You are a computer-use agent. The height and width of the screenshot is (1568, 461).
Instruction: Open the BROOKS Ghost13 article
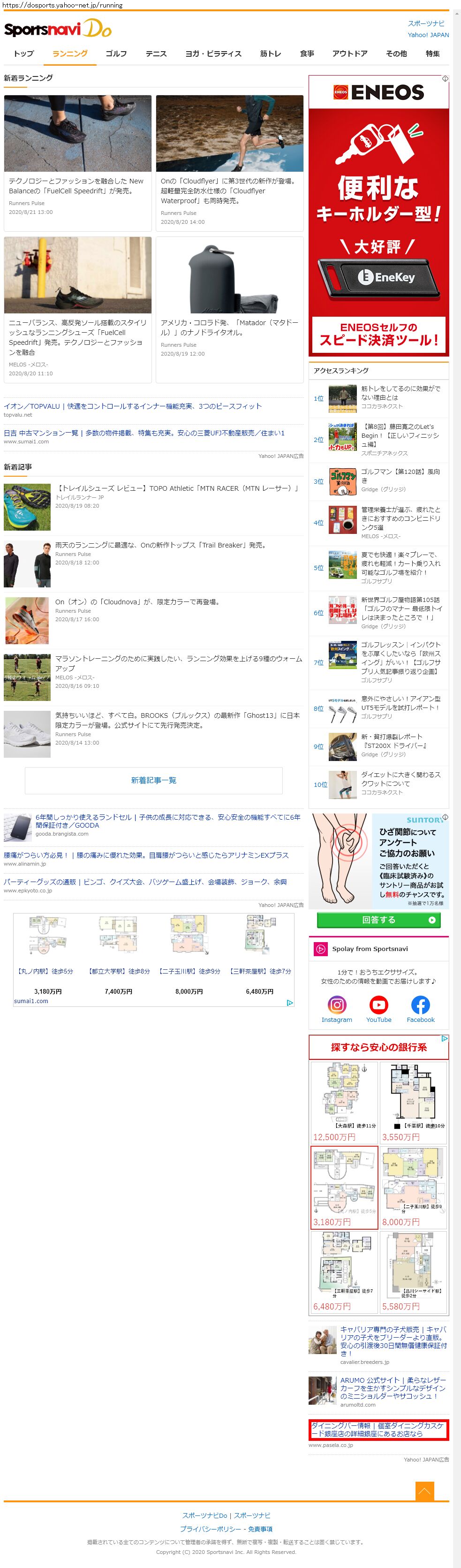(x=177, y=720)
